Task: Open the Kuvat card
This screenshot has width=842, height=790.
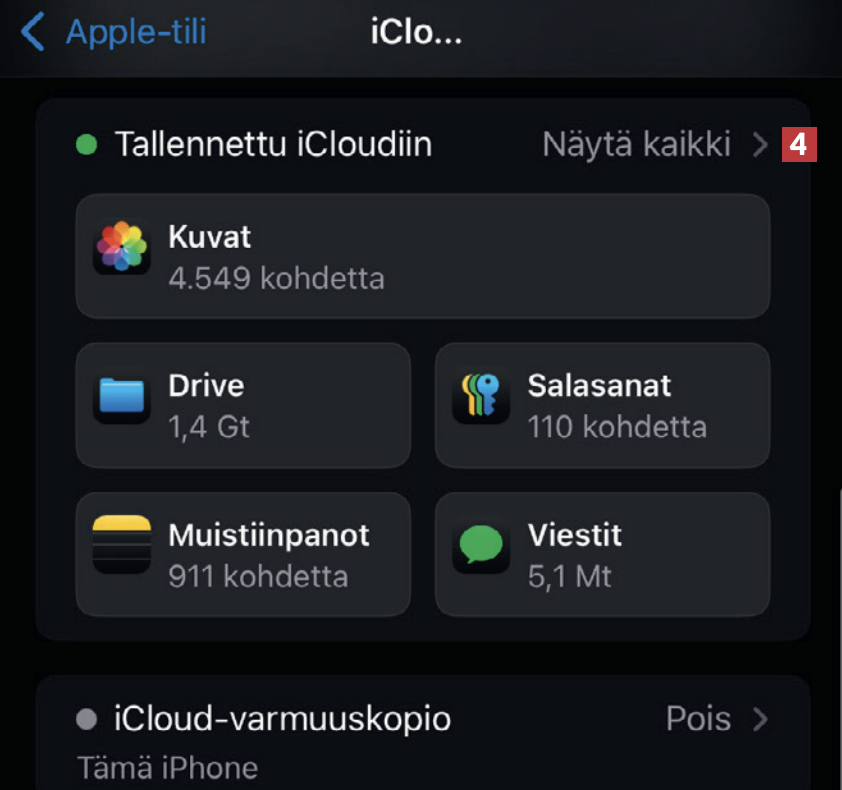Action: [x=422, y=256]
